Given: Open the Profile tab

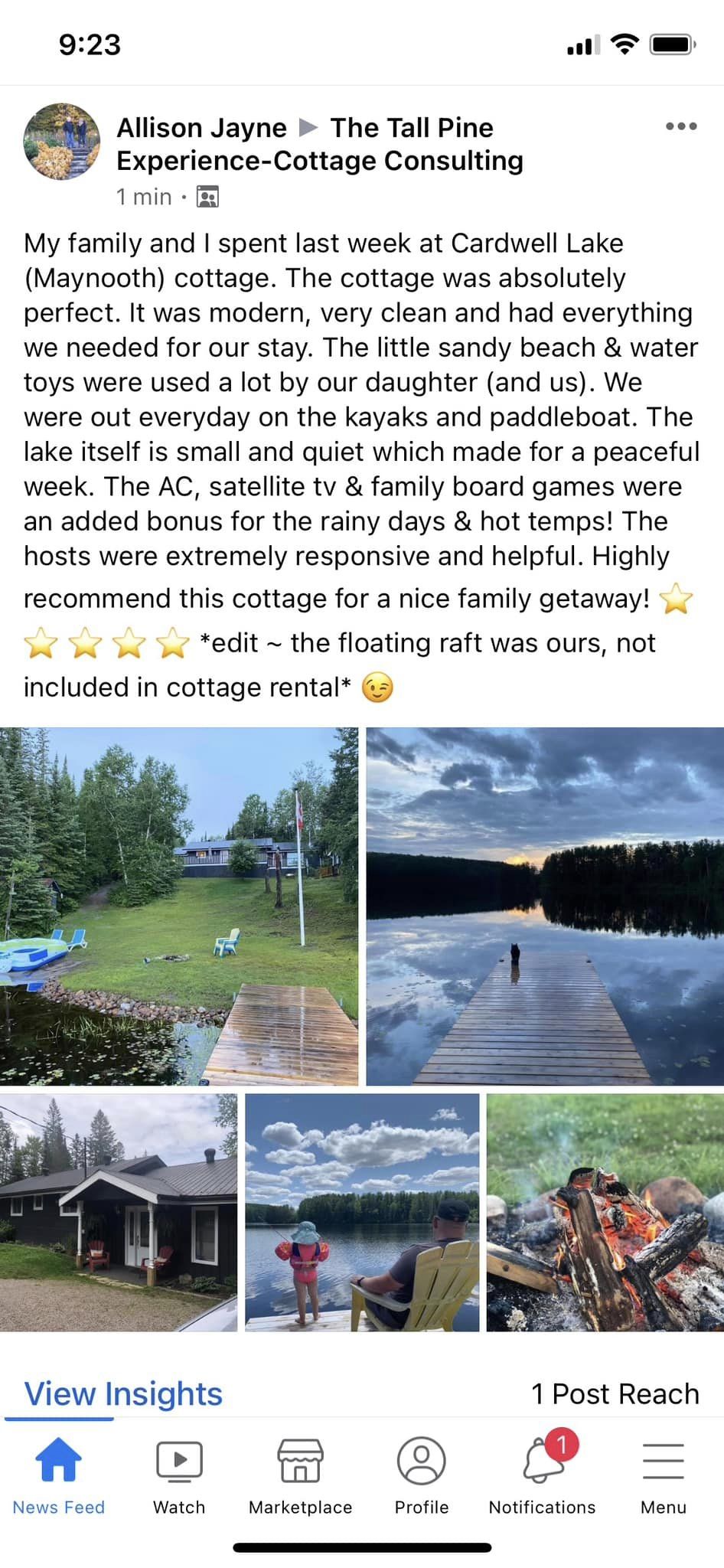Looking at the screenshot, I should 422,1477.
